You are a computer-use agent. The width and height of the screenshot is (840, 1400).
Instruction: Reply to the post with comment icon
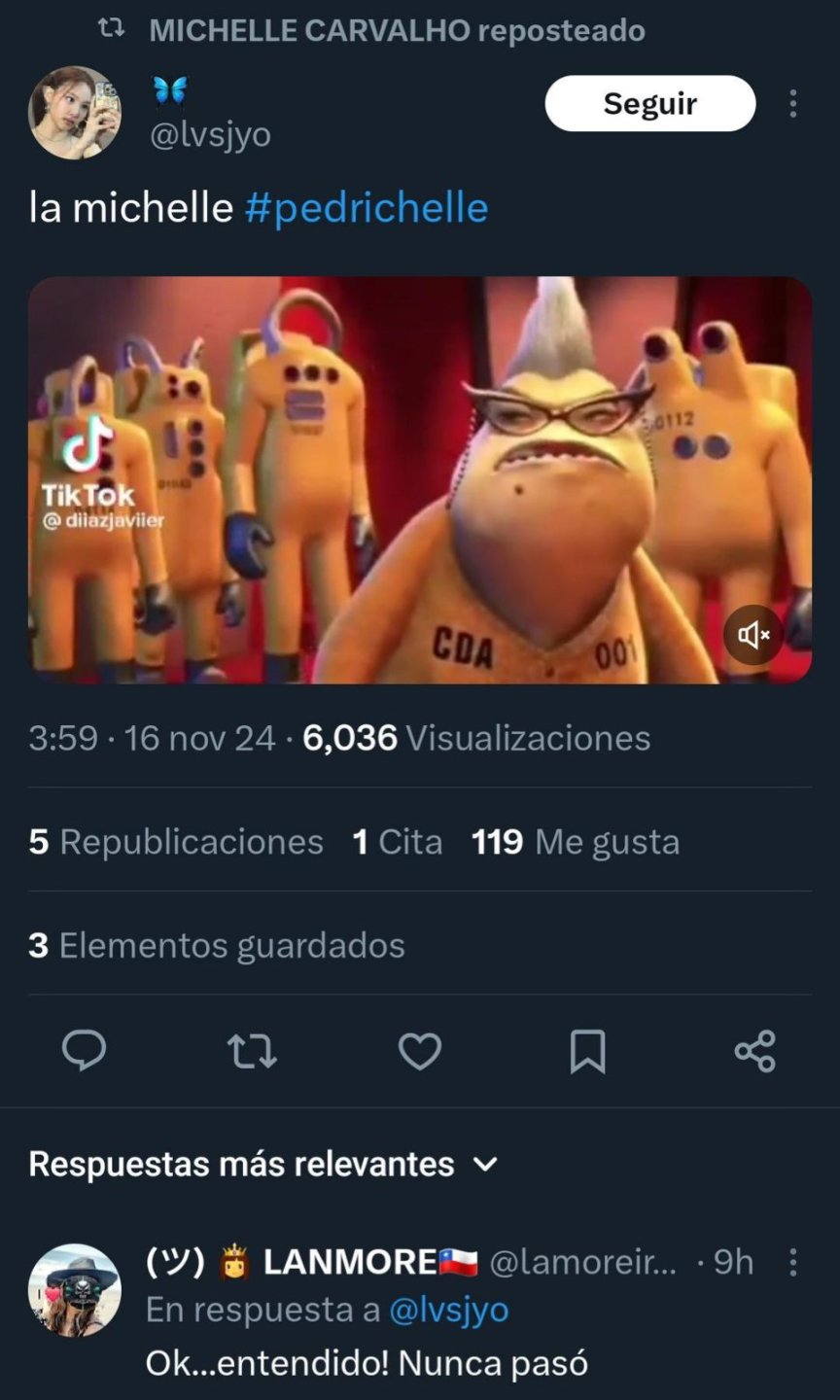pos(85,1051)
